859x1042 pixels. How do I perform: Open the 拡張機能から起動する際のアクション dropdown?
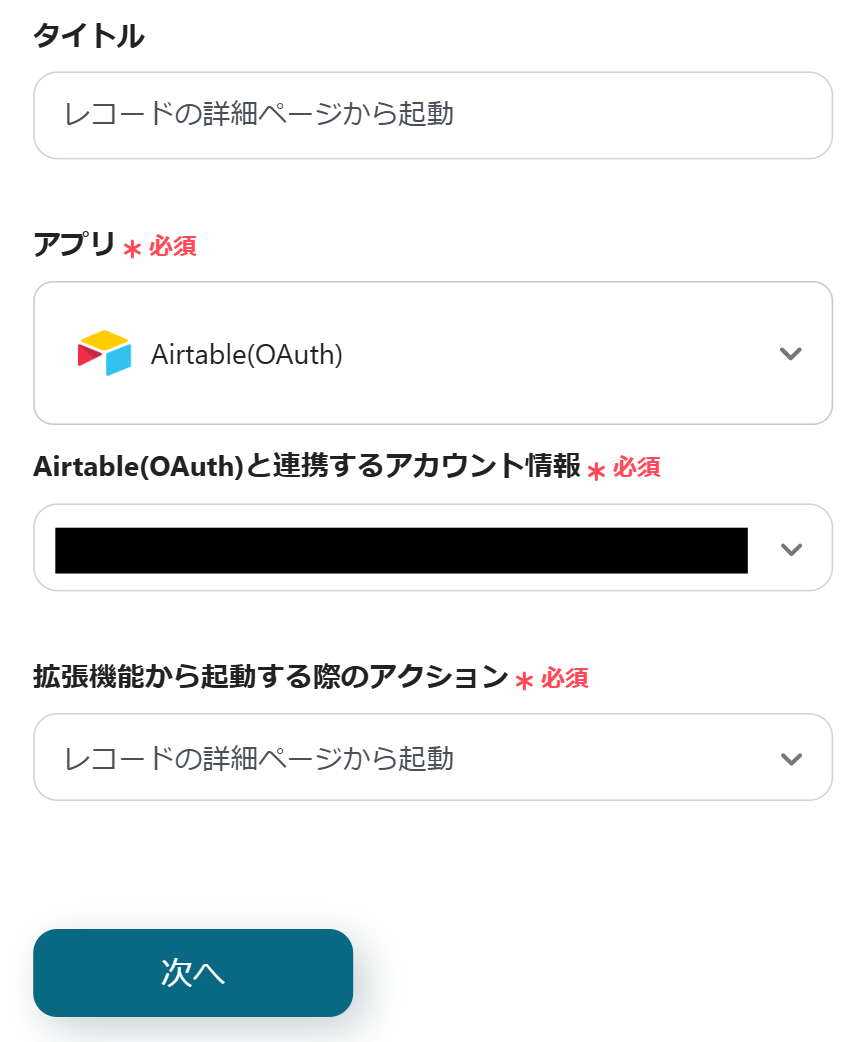click(432, 757)
